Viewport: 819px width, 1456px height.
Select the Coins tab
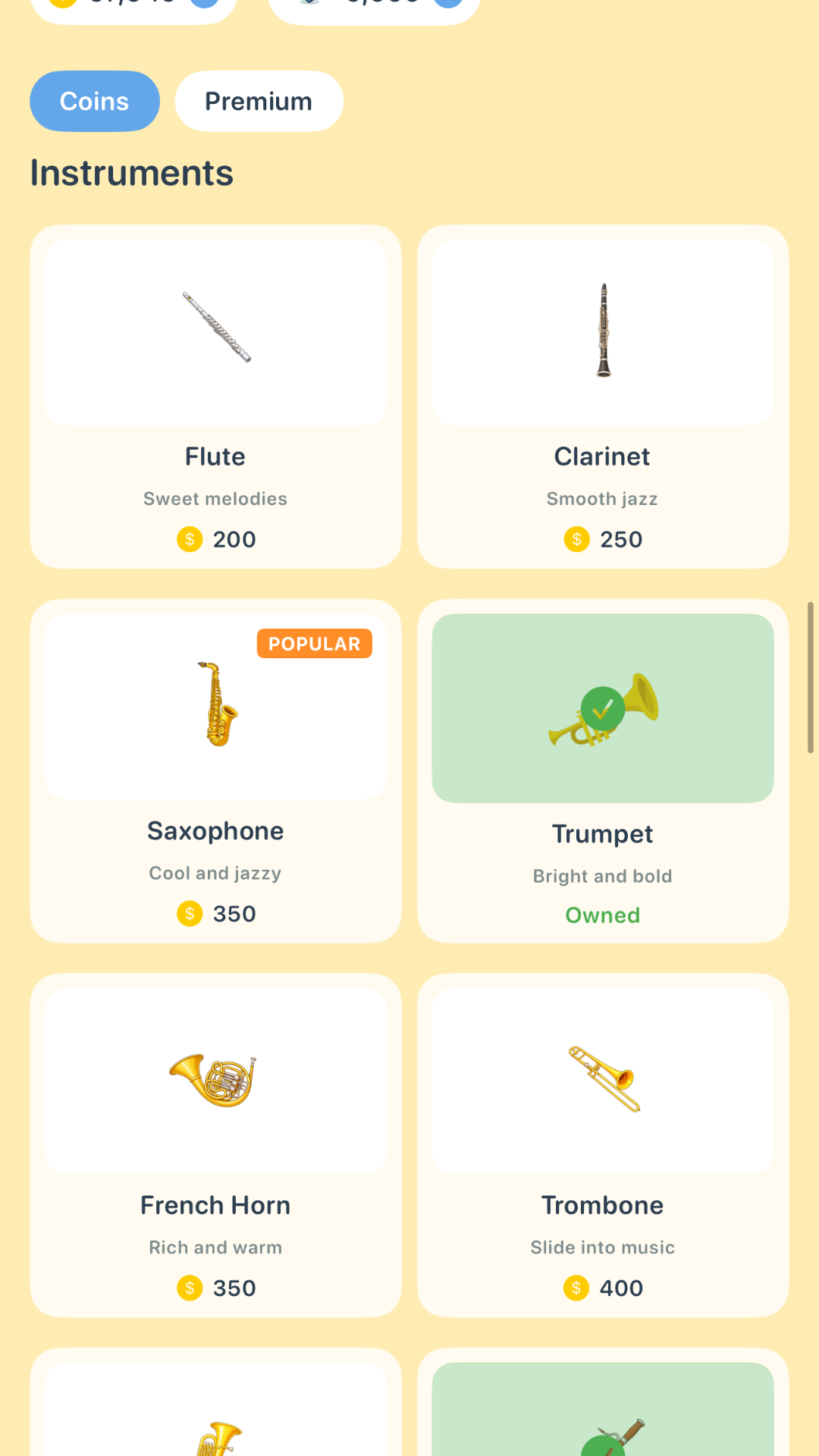[94, 101]
